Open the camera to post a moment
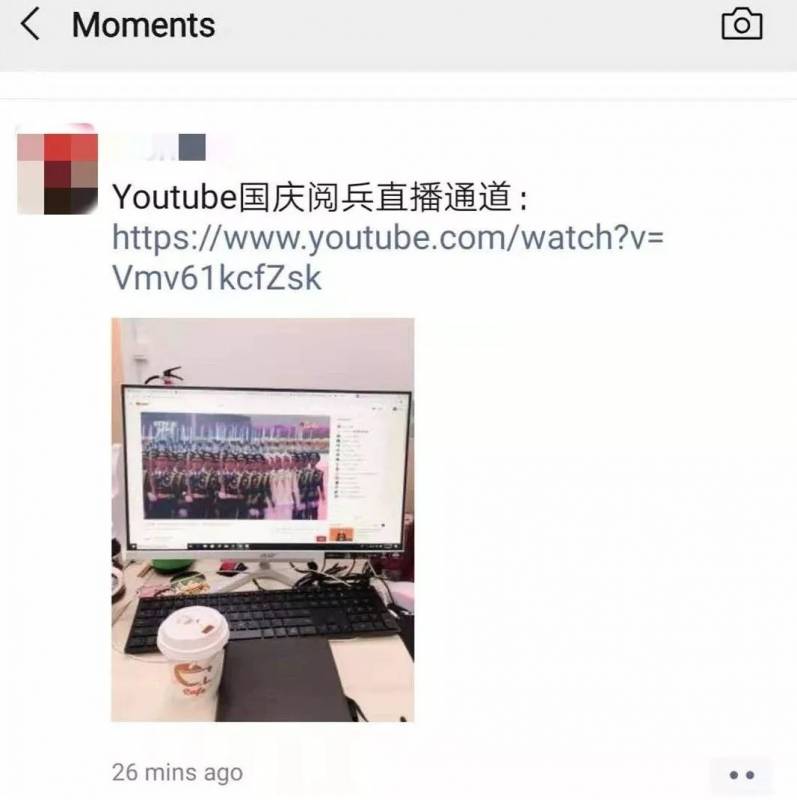 [x=741, y=24]
